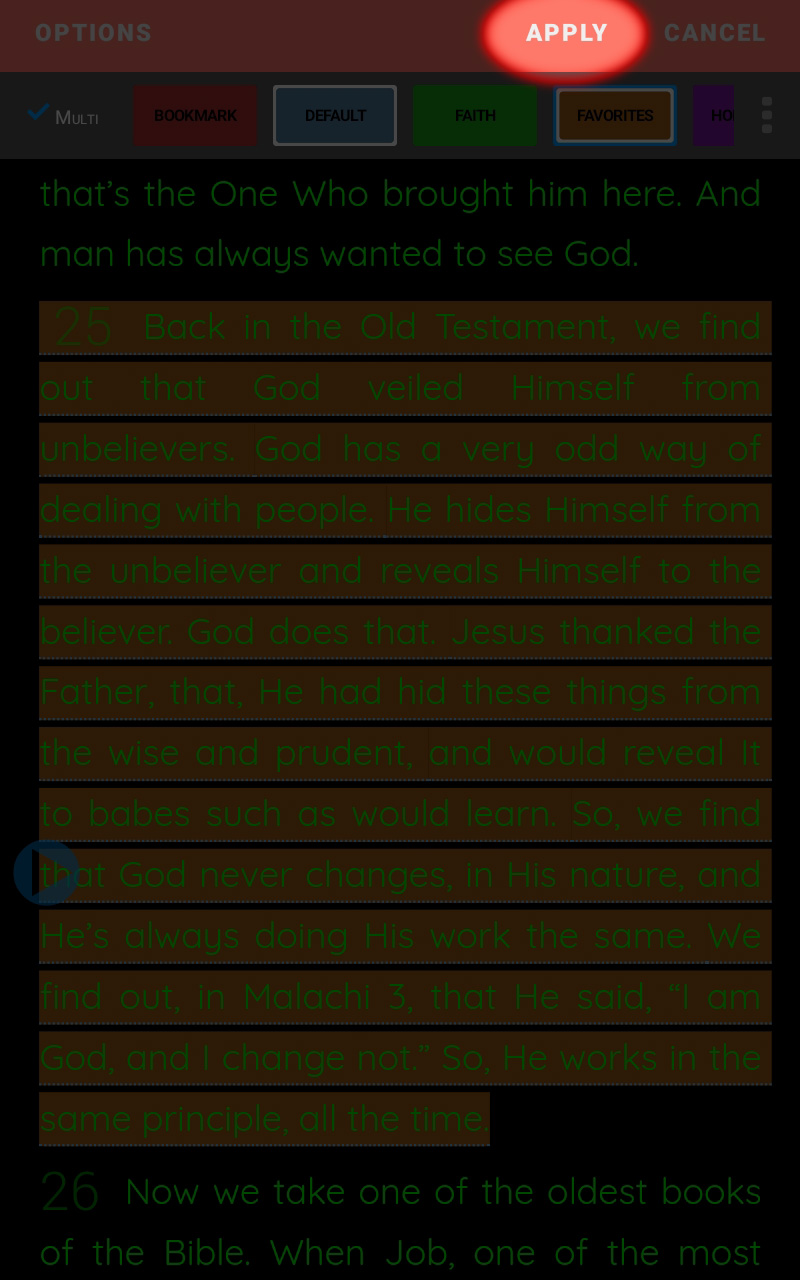This screenshot has width=800, height=1280.
Task: Select the Favorites highlight category
Action: pyautogui.click(x=615, y=116)
